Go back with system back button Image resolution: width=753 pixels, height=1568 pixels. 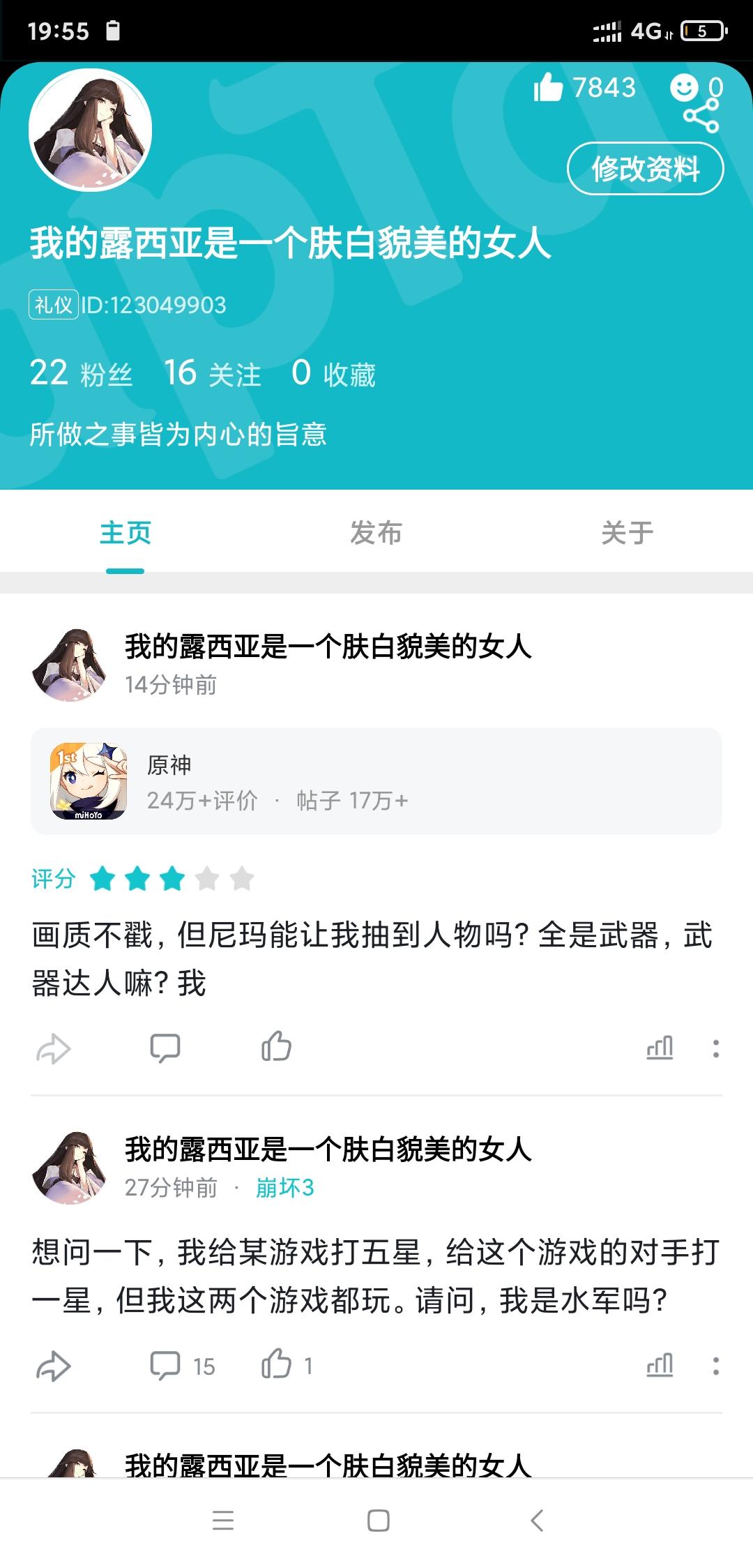click(x=536, y=1521)
